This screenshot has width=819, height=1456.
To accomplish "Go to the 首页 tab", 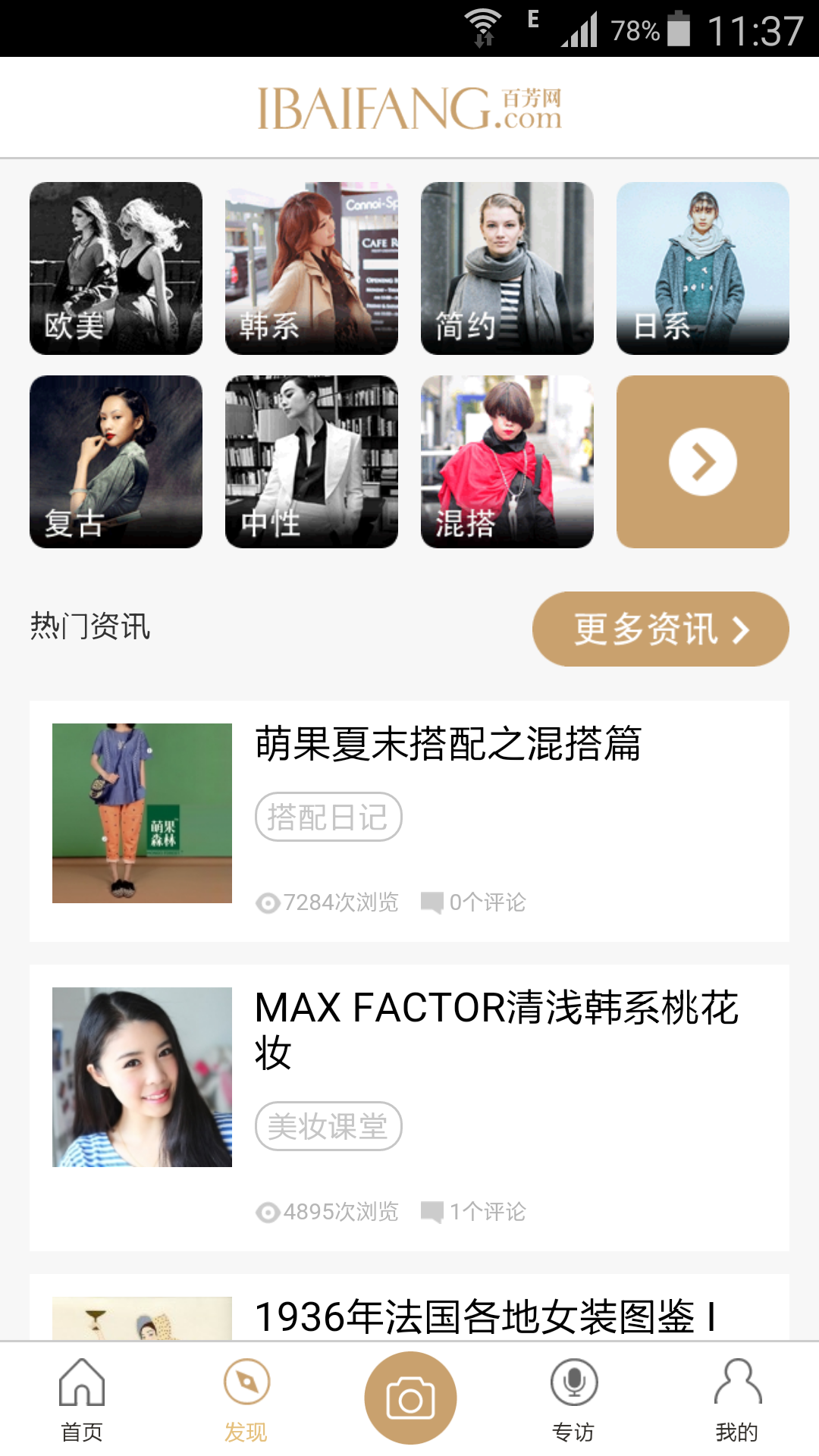I will pos(82,1400).
